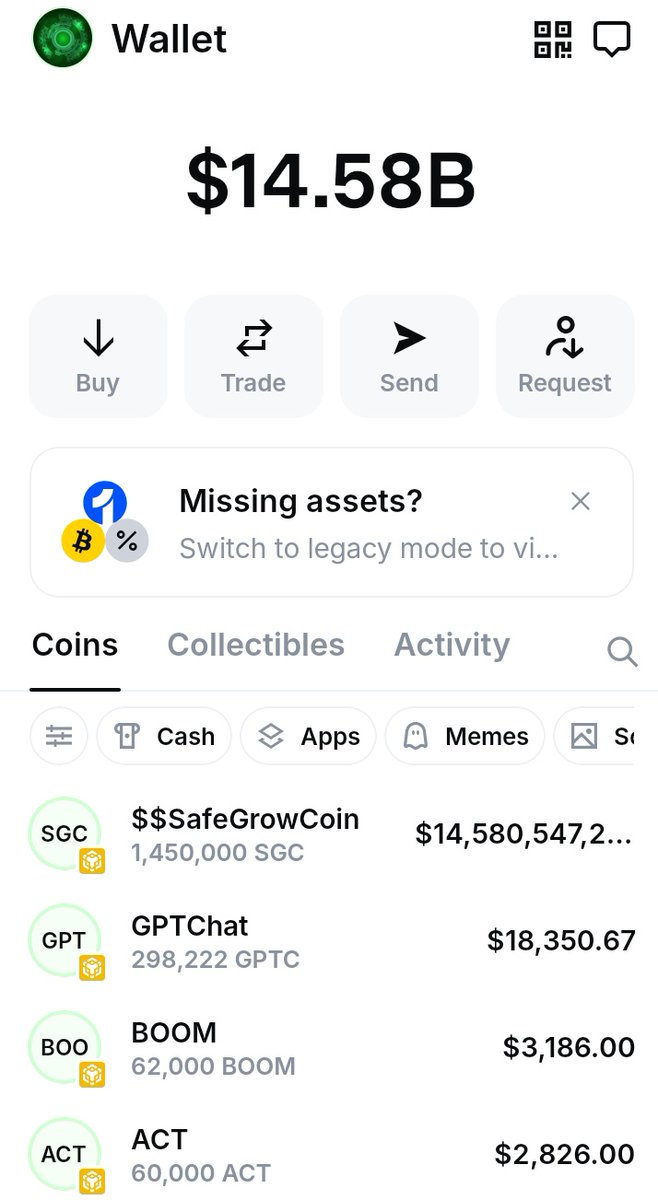Screen dimensions: 658x1200
Task: Open the Missing assets legacy mode card
Action: click(x=330, y=521)
